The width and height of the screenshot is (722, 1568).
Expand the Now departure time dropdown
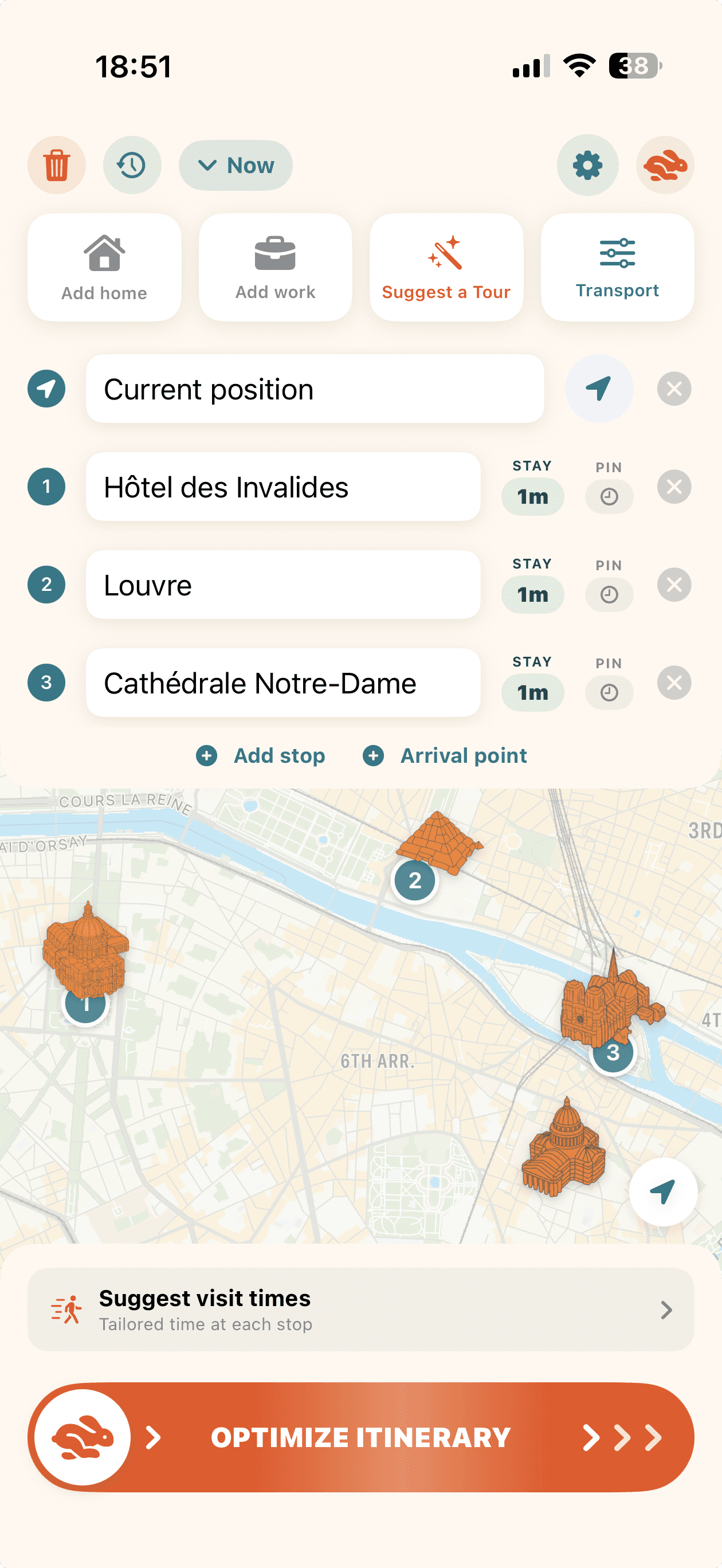(x=236, y=165)
